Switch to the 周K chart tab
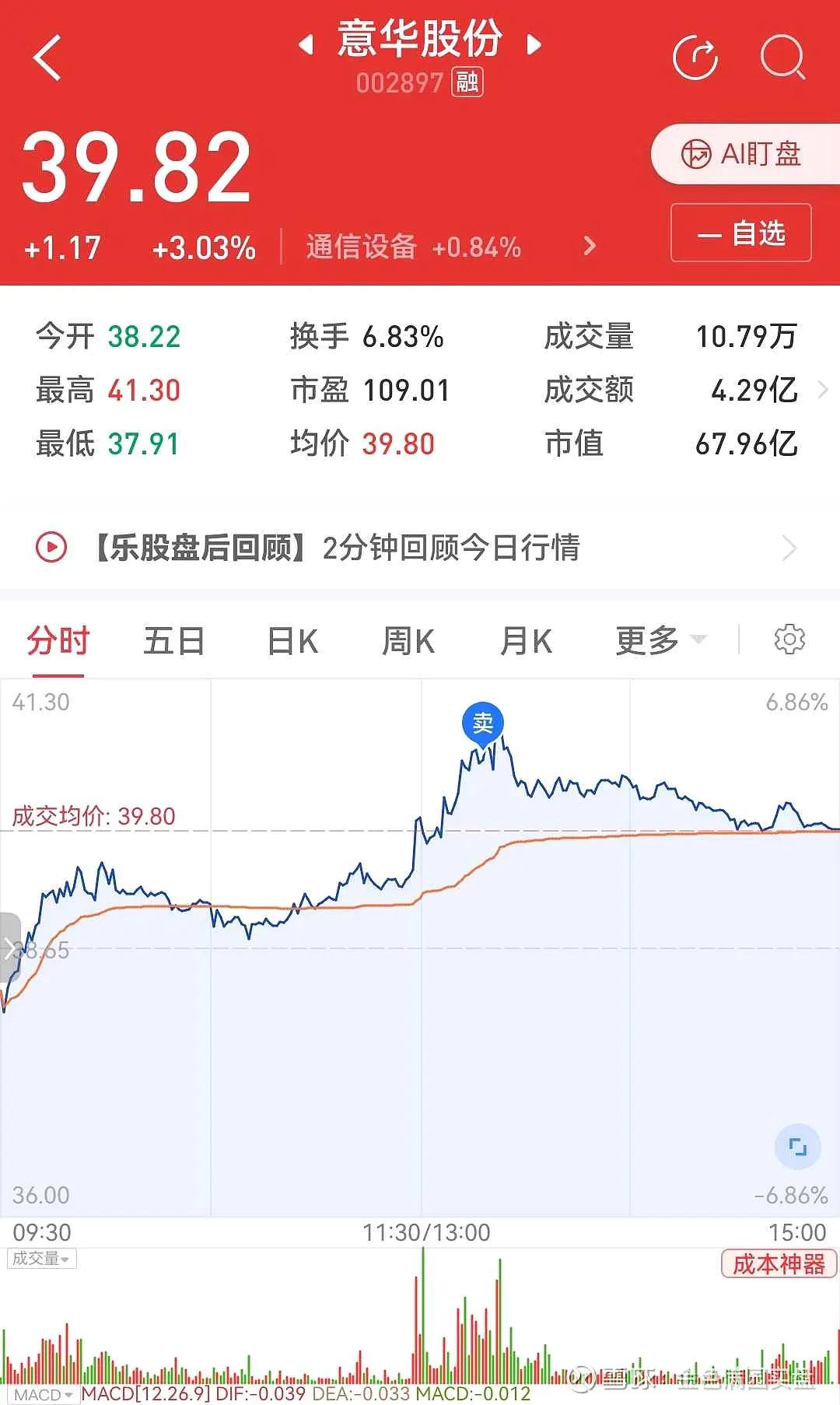The width and height of the screenshot is (840, 1405). coord(408,642)
